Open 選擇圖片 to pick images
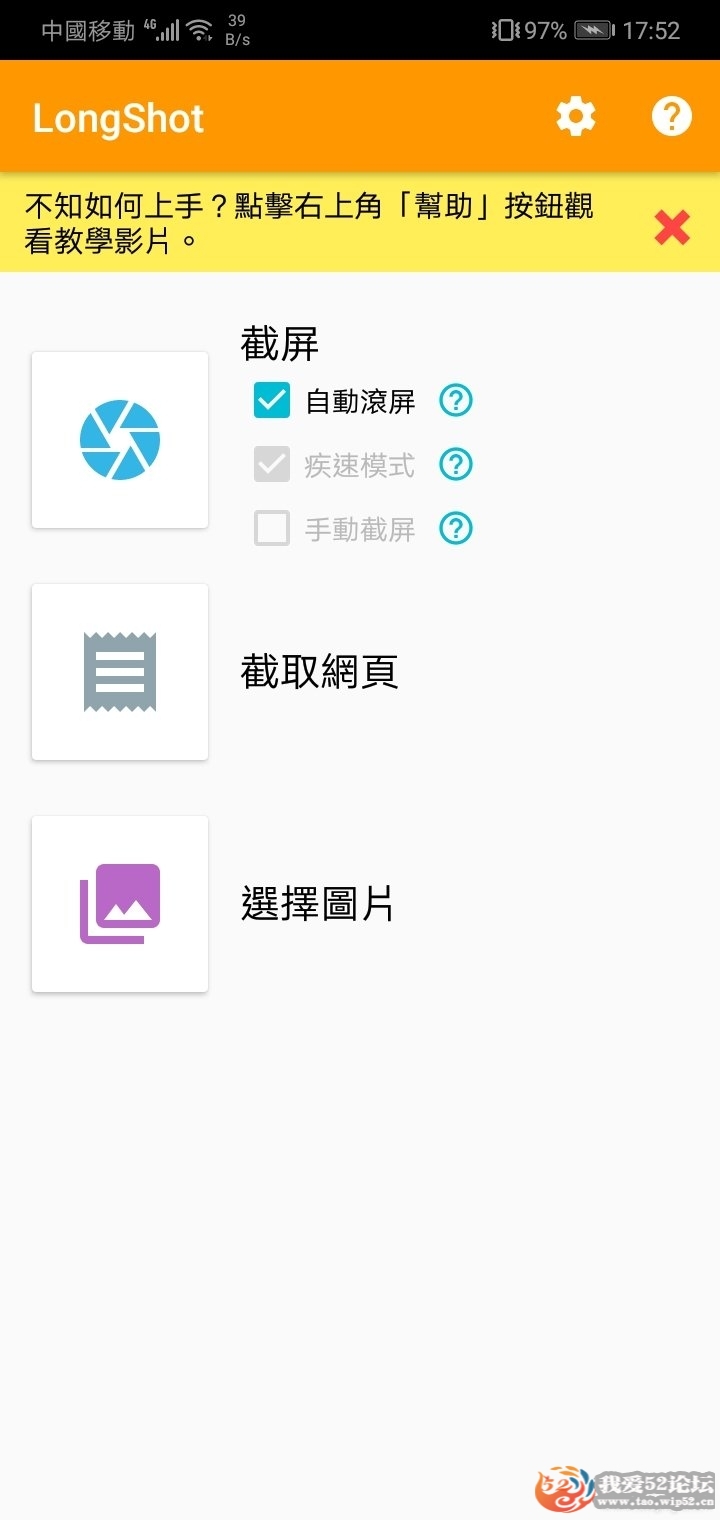720x1520 pixels. point(120,904)
